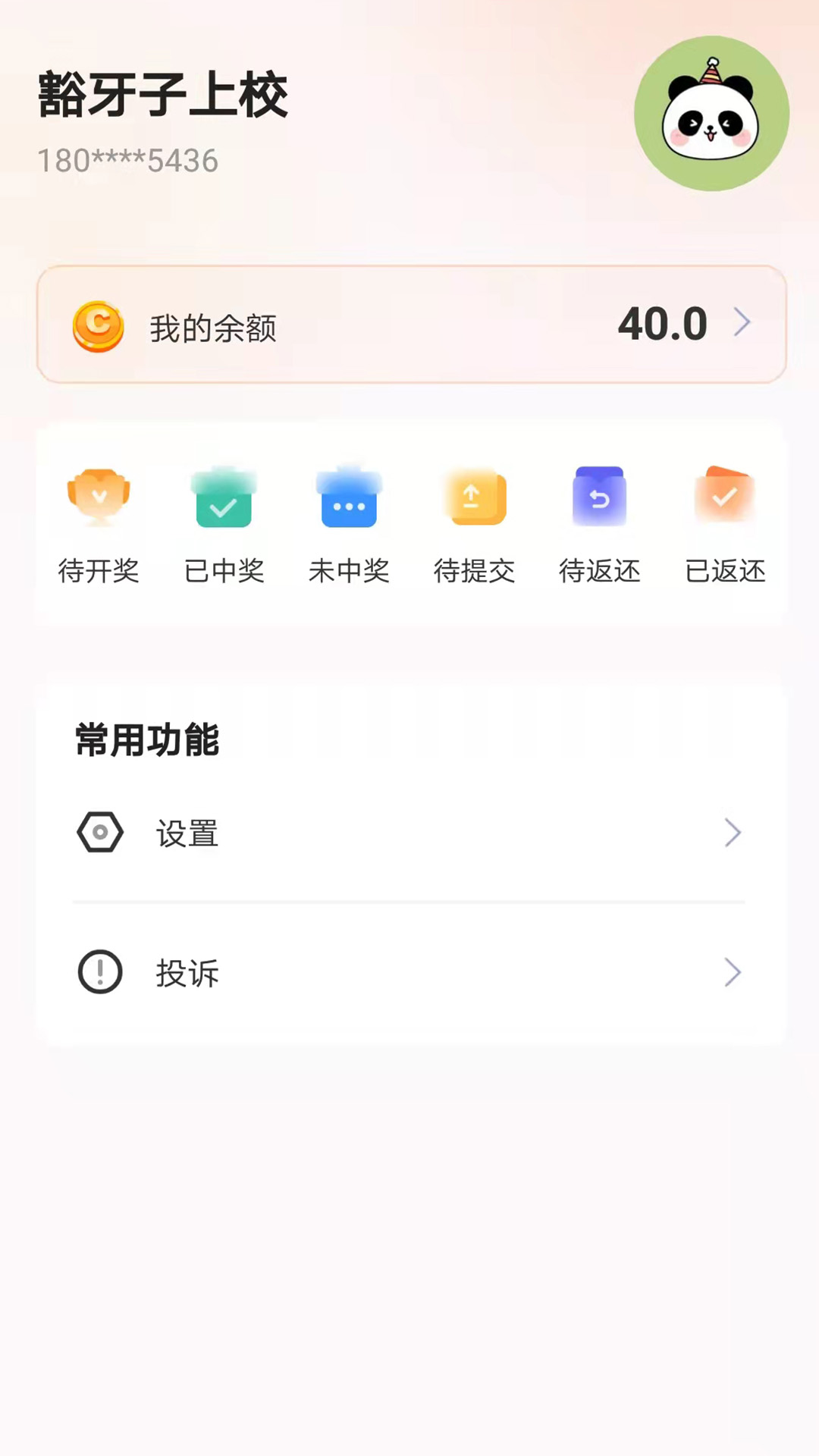Open 设置 settings row
The width and height of the screenshot is (819, 1456).
409,833
